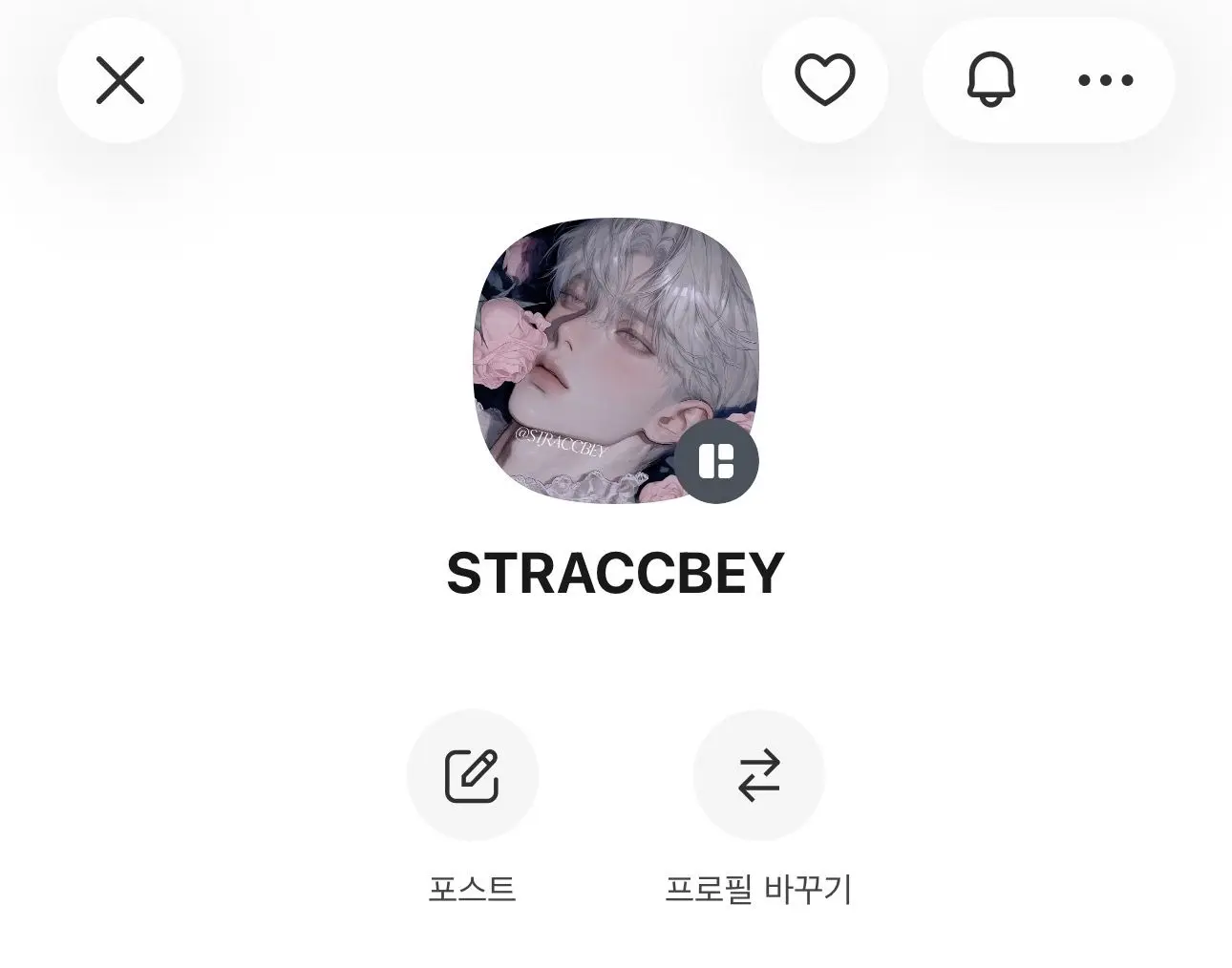The height and width of the screenshot is (968, 1232).
Task: Open STRACCBEY's profile picture
Action: tap(616, 361)
